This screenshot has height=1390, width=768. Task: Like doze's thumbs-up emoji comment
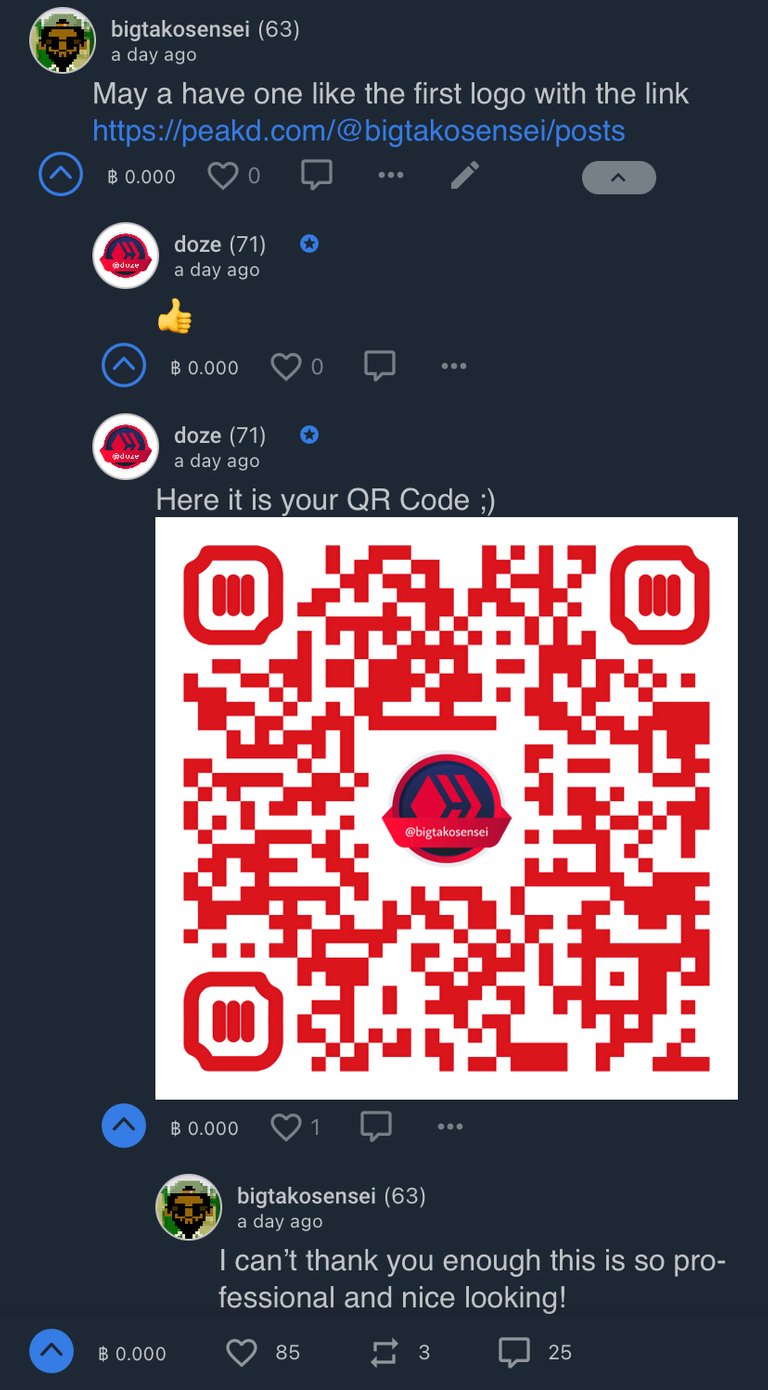(x=286, y=367)
